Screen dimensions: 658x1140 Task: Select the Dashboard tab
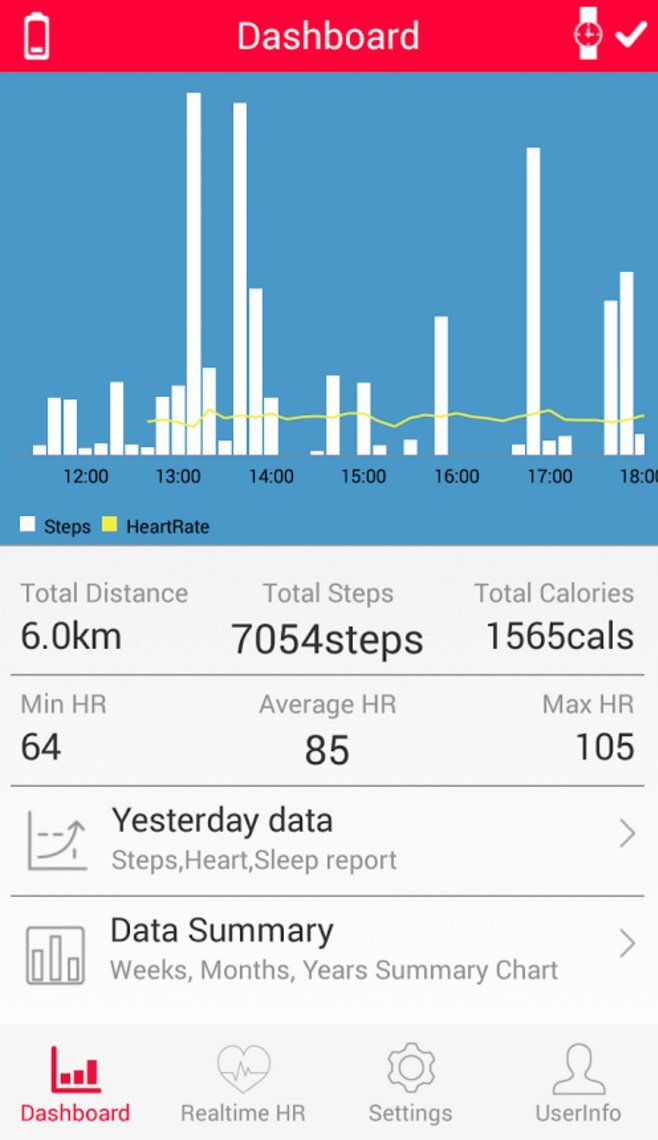(75, 1084)
